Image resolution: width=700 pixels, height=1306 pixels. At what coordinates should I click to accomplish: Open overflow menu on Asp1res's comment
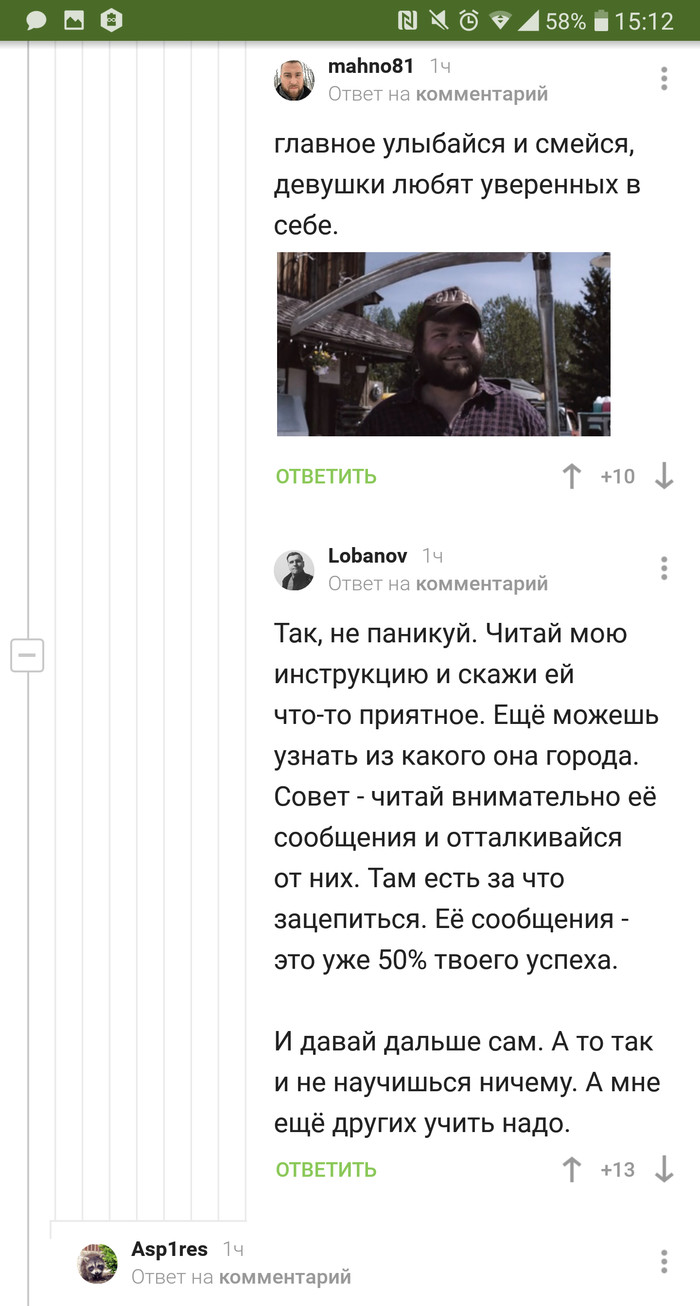coord(664,1261)
